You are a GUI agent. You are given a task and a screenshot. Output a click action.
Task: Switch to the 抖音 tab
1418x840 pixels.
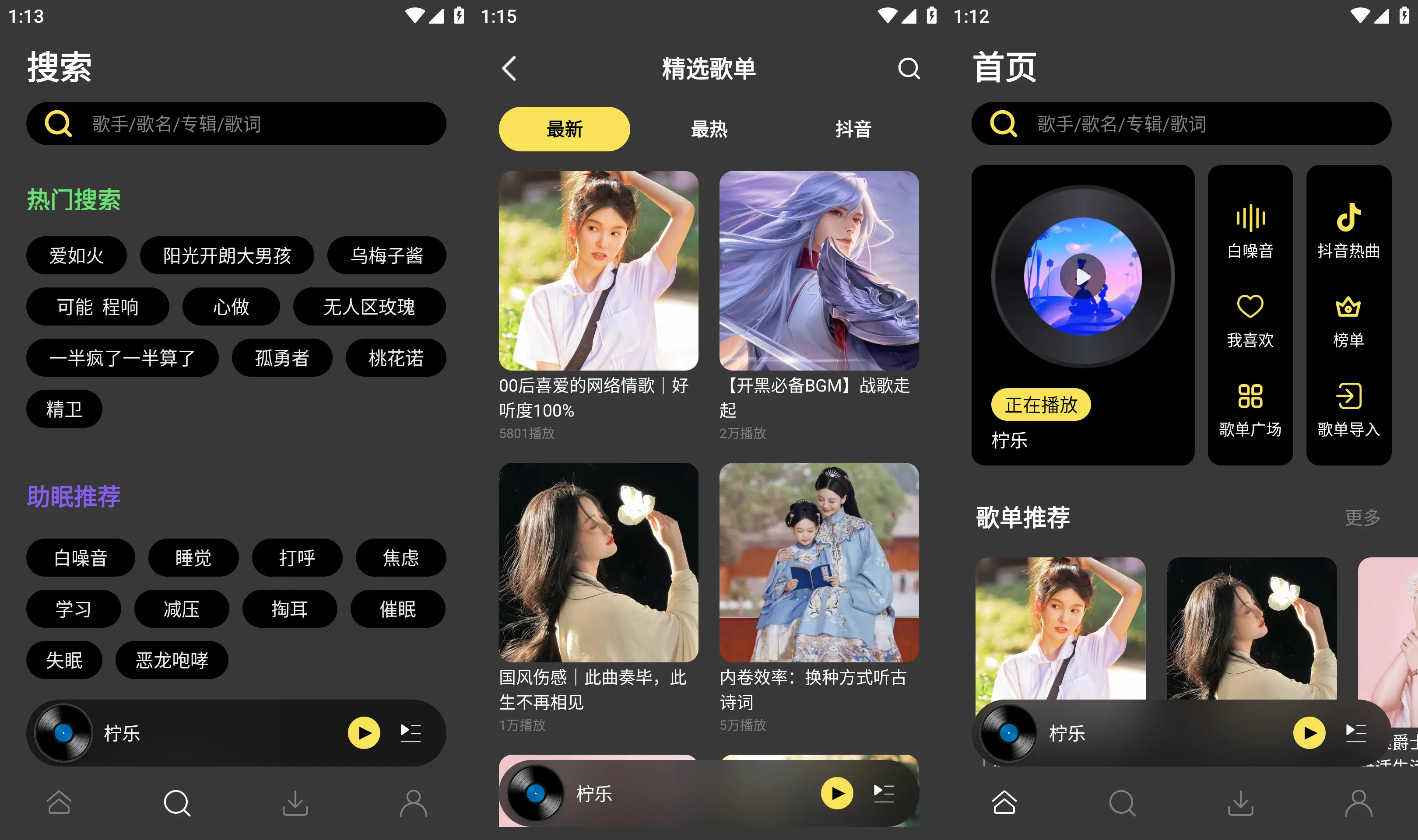[x=853, y=129]
